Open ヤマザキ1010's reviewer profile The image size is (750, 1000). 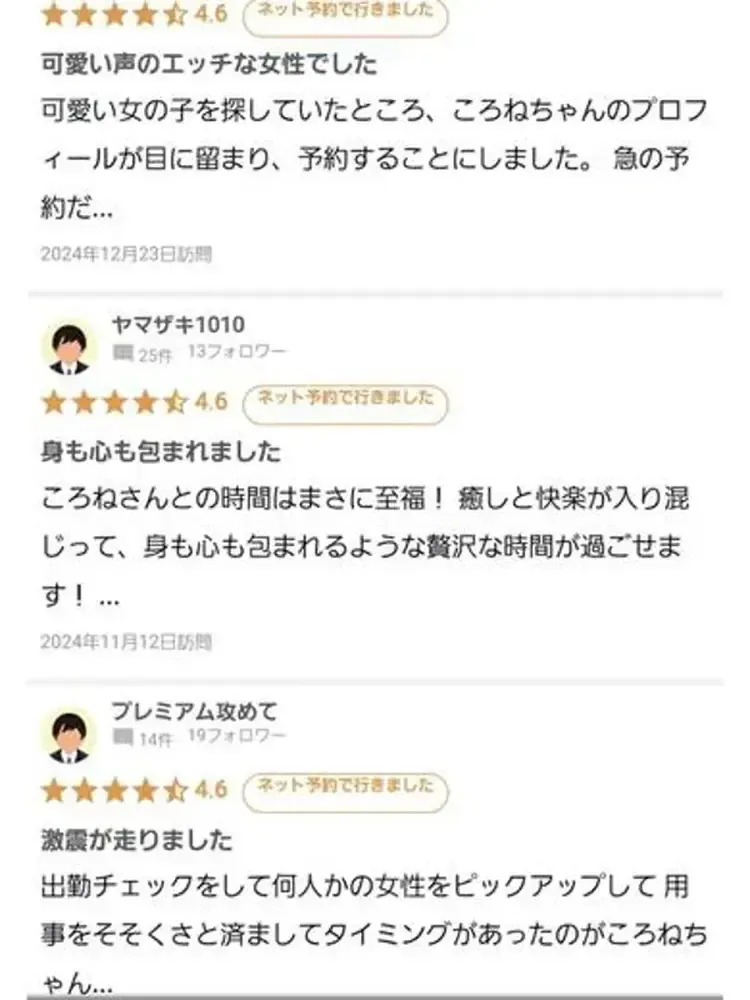click(178, 325)
